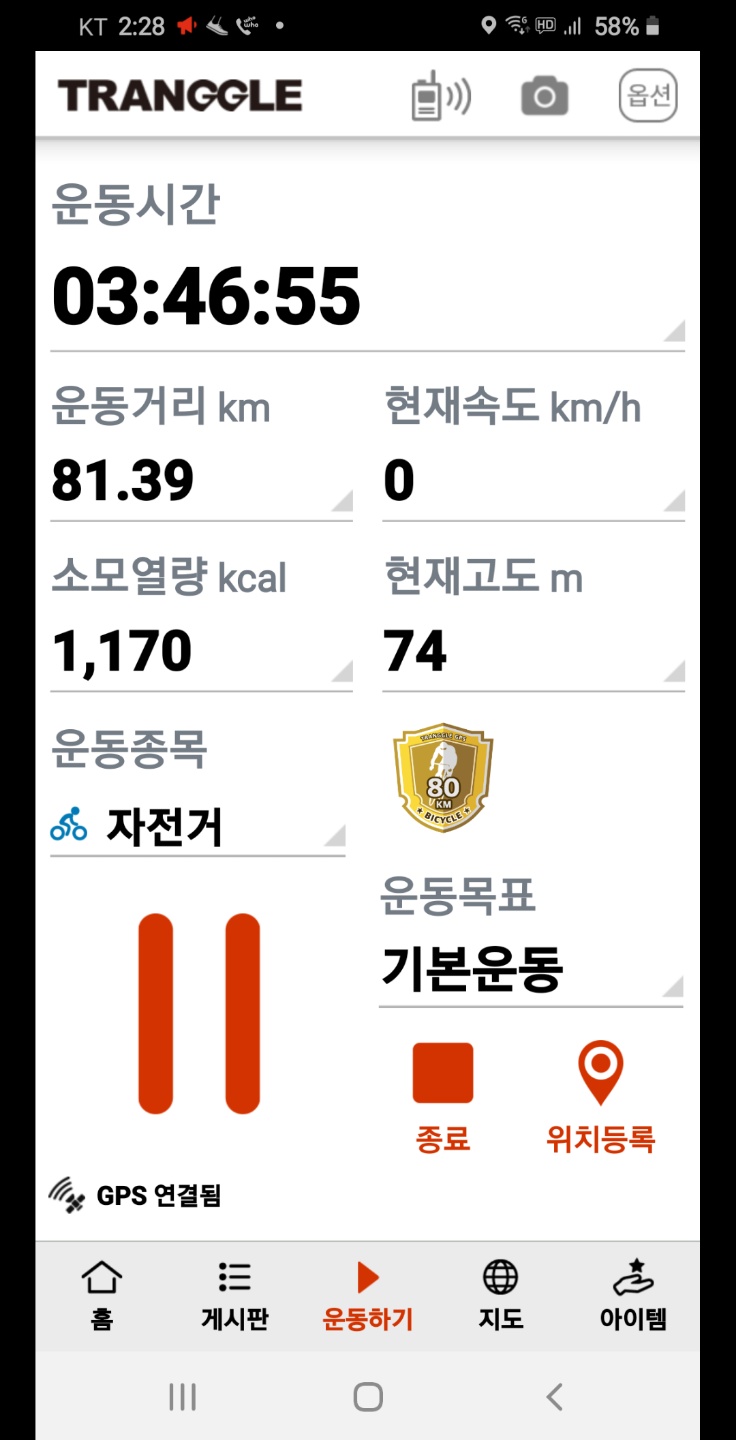Change the 운동거리 km field
This screenshot has height=1440, width=736.
pos(201,481)
